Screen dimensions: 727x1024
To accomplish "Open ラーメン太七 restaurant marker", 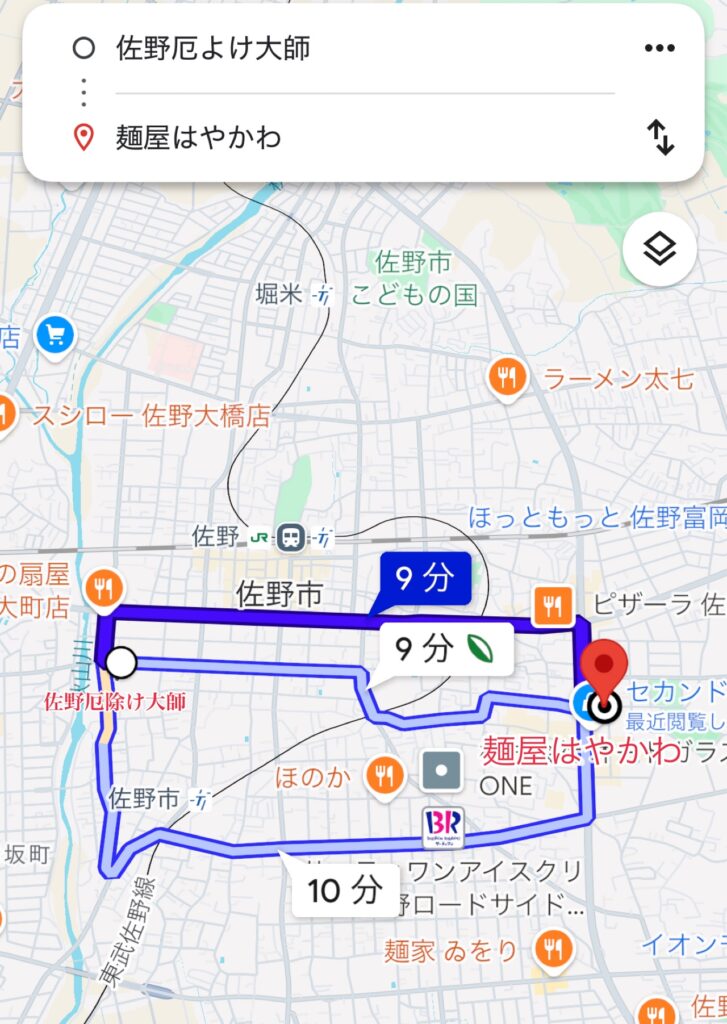I will pyautogui.click(x=508, y=378).
